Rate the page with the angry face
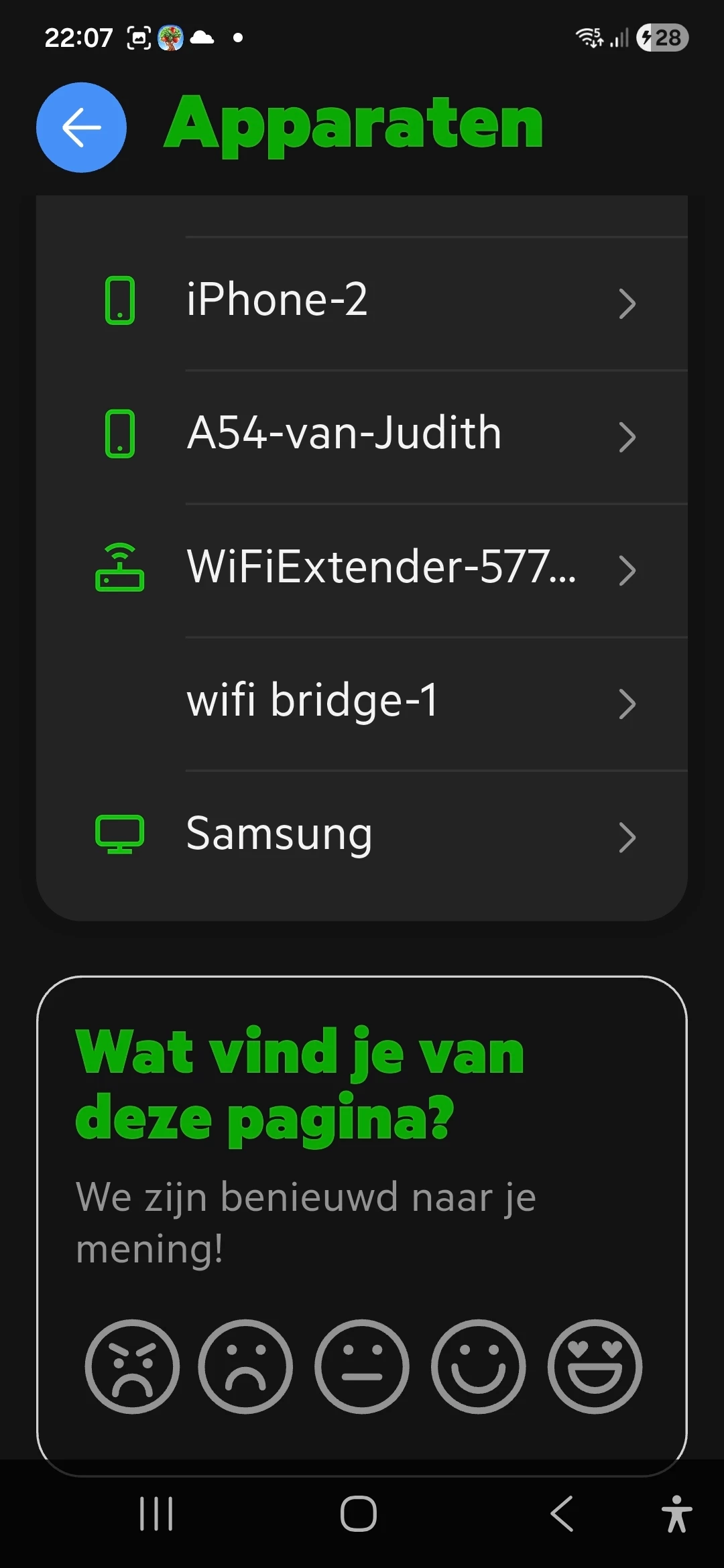Screen dimensions: 724x1568 [x=132, y=1366]
